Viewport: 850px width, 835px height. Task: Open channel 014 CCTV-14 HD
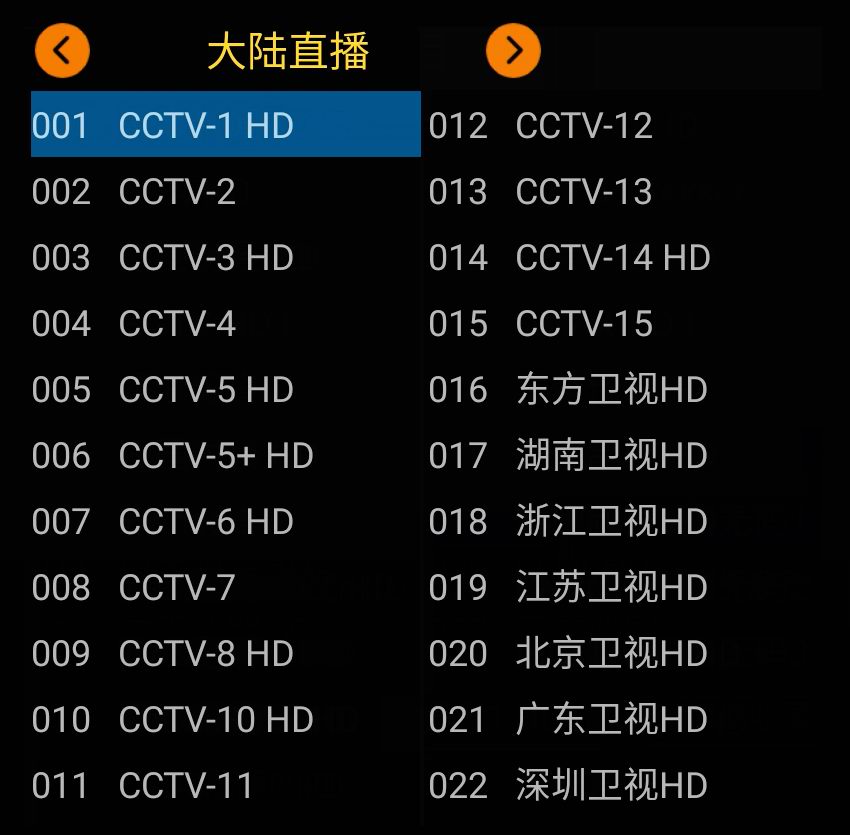(x=620, y=258)
